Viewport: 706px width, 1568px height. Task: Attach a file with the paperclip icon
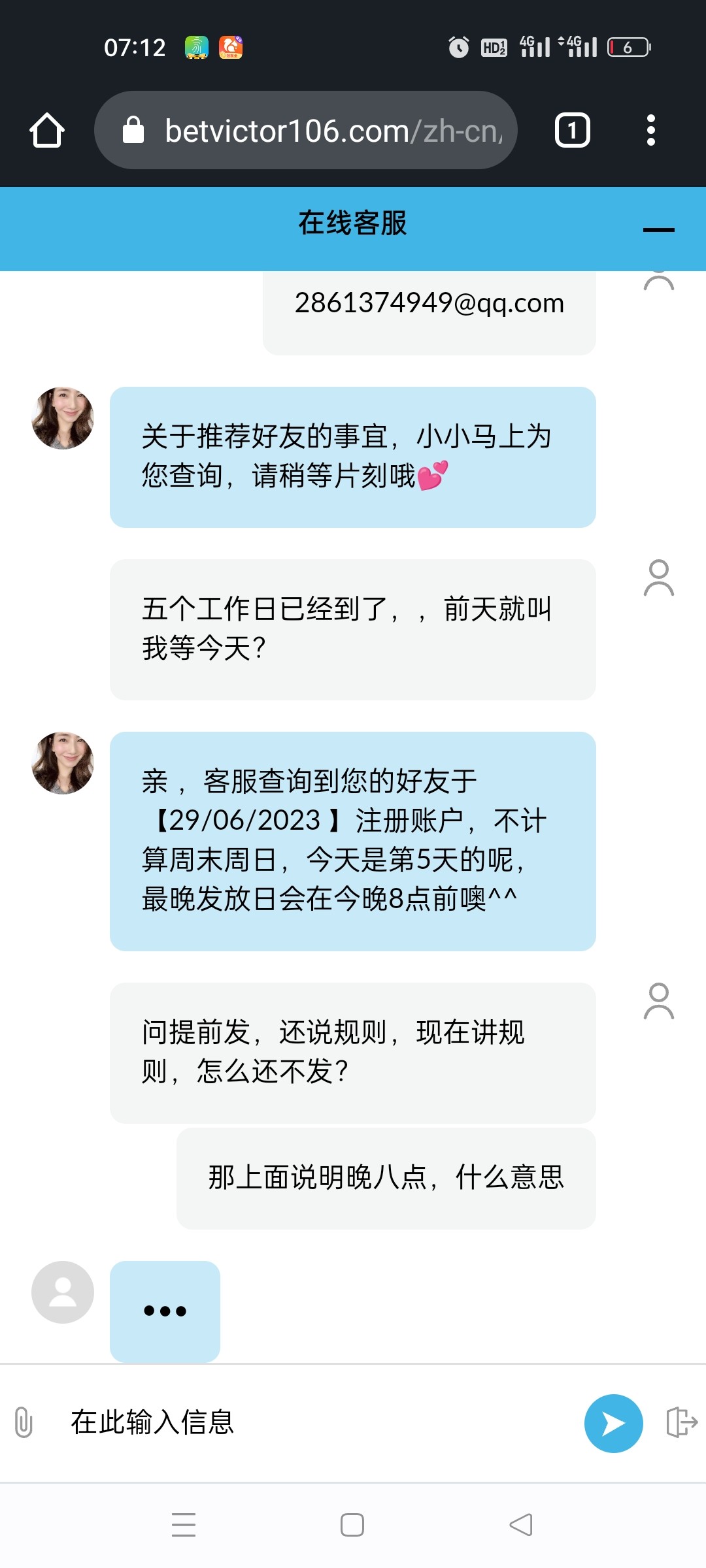coord(24,1422)
